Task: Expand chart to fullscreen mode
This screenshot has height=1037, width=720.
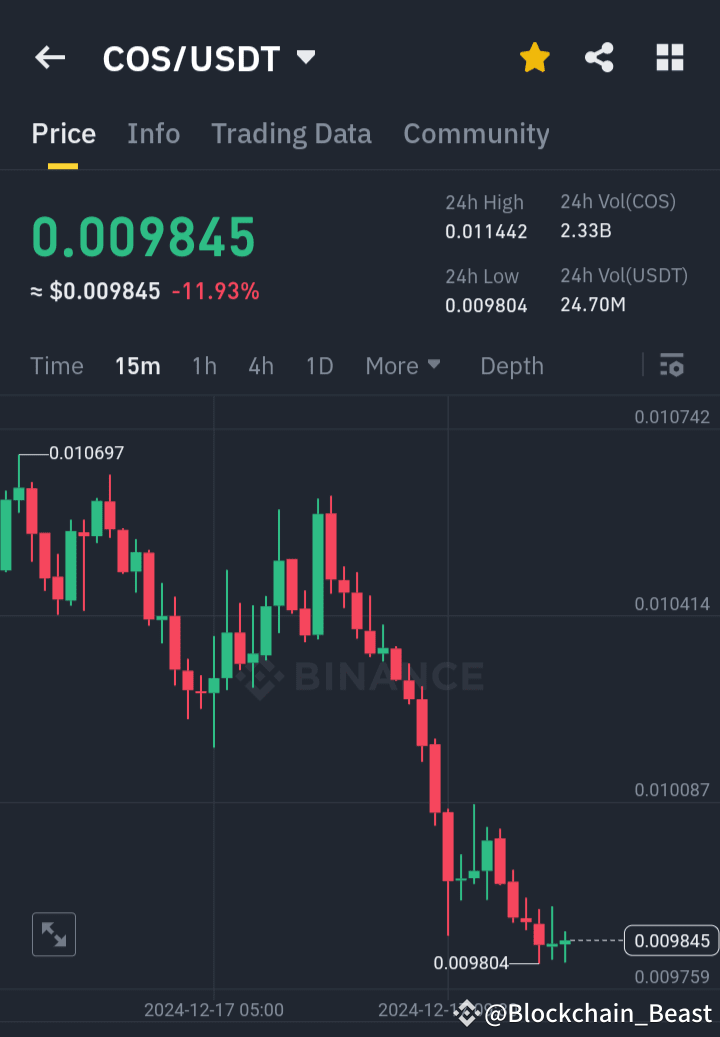Action: click(x=53, y=934)
